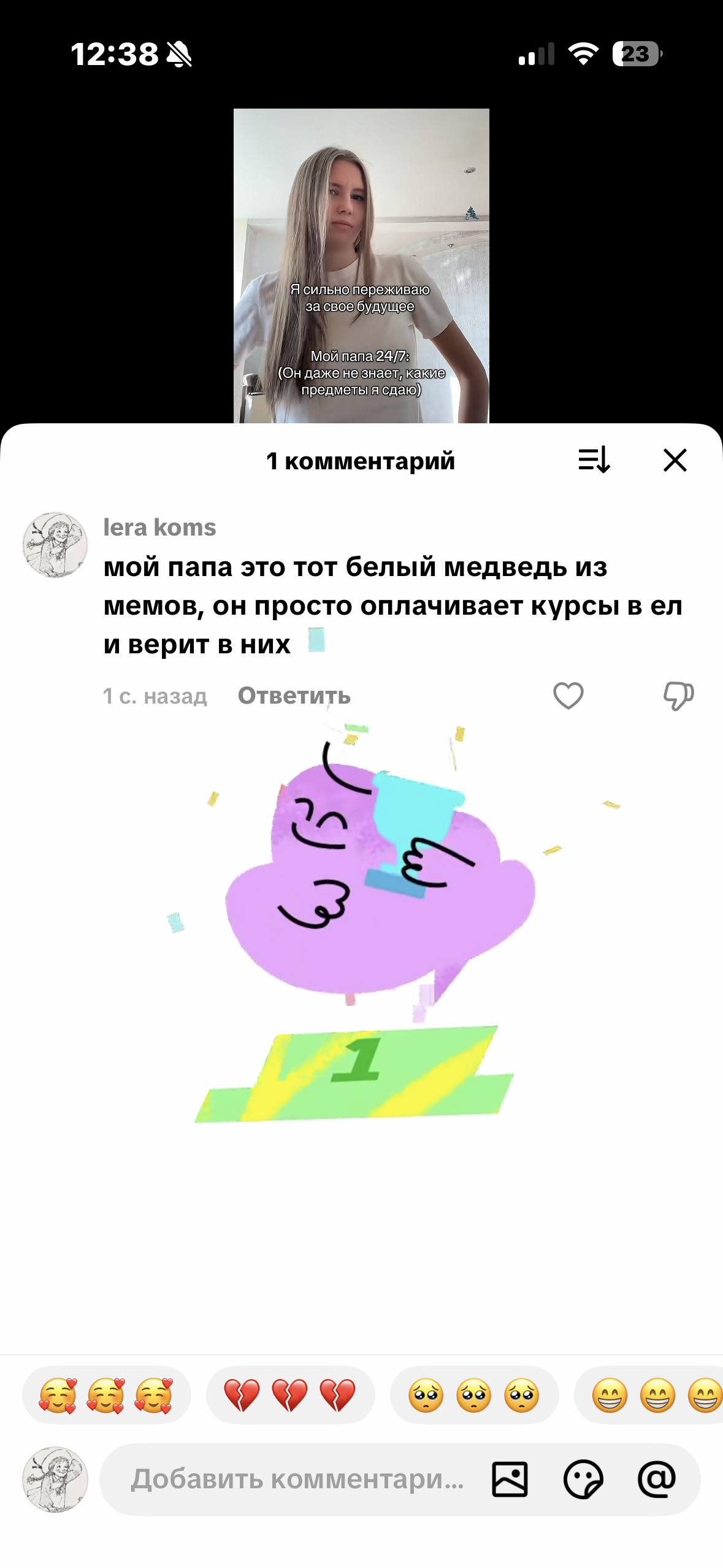Tap Ответить under lera koms' comment
Image resolution: width=723 pixels, height=1568 pixels.
[294, 696]
